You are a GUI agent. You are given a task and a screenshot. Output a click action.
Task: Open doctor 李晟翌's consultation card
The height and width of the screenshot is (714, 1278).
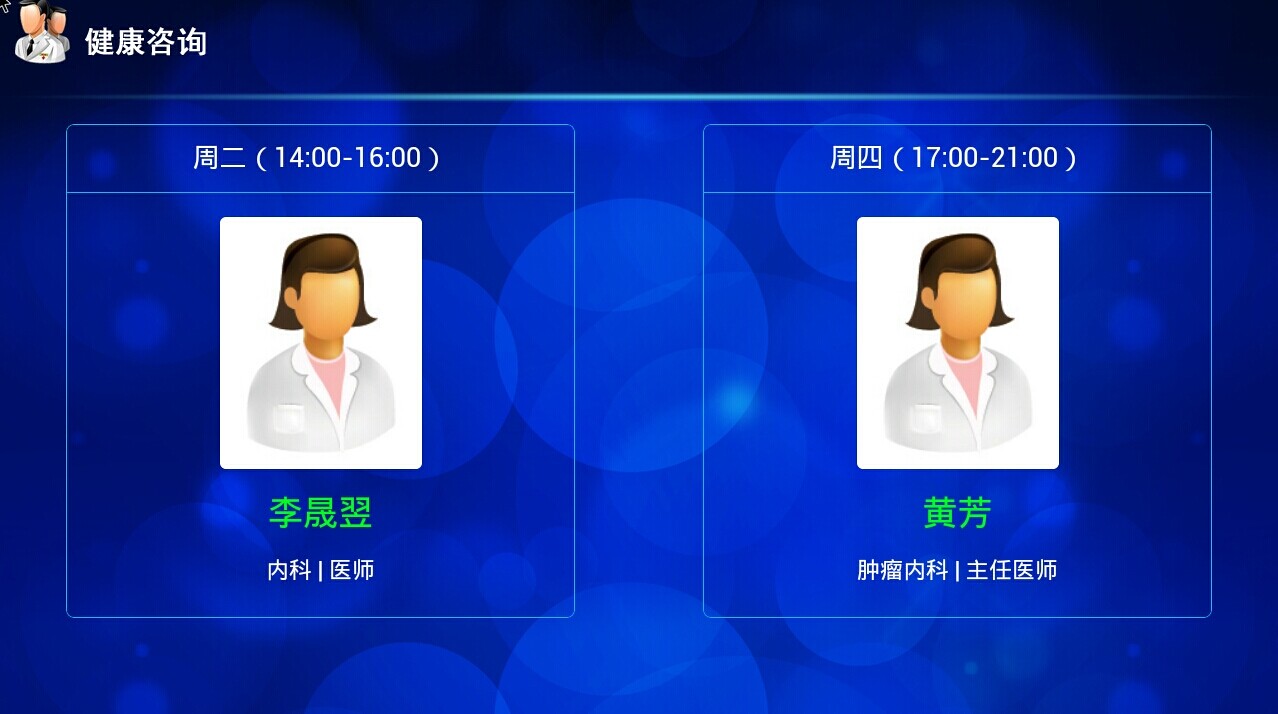320,372
